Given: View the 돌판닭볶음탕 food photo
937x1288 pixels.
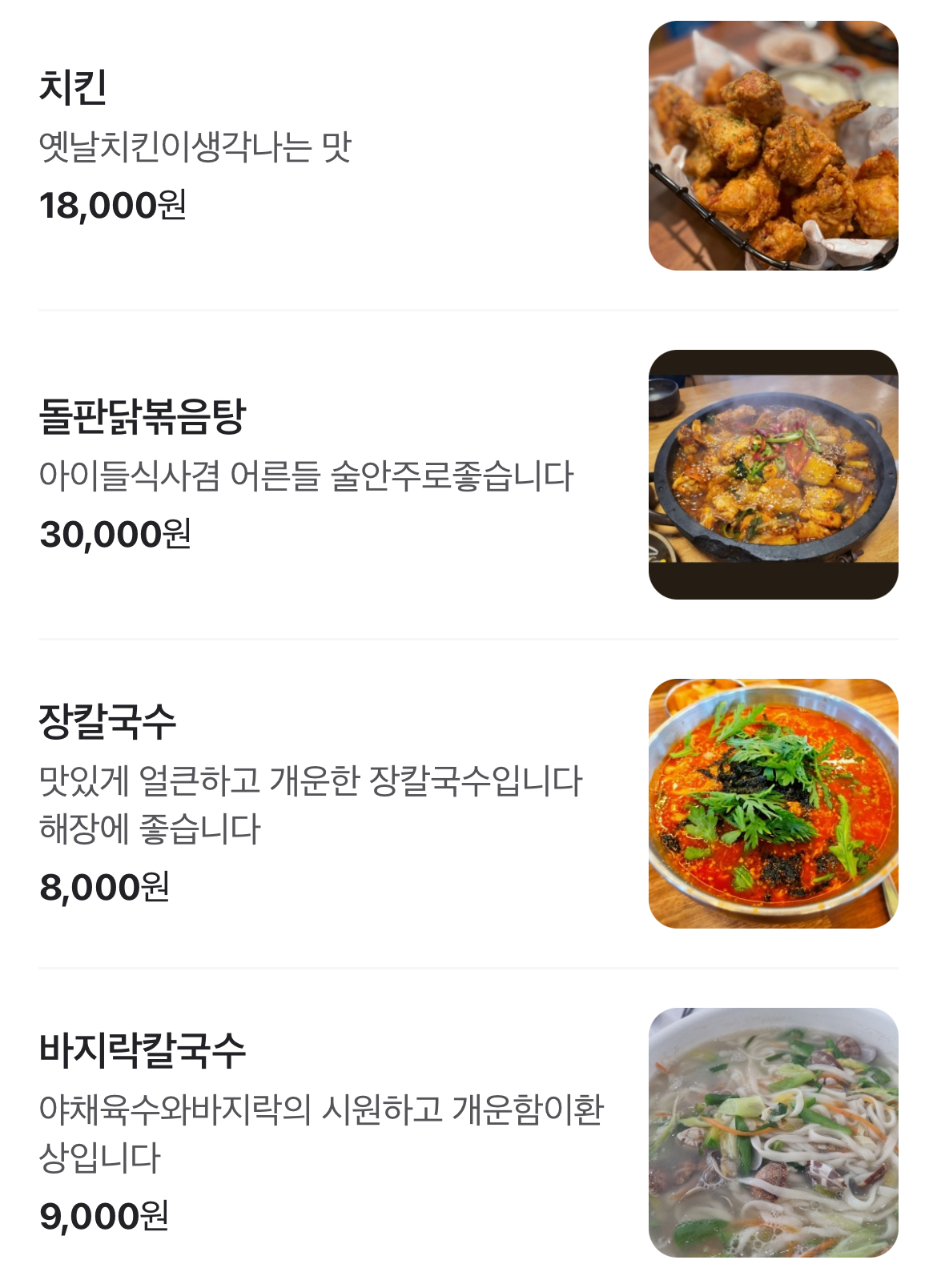Looking at the screenshot, I should click(773, 474).
